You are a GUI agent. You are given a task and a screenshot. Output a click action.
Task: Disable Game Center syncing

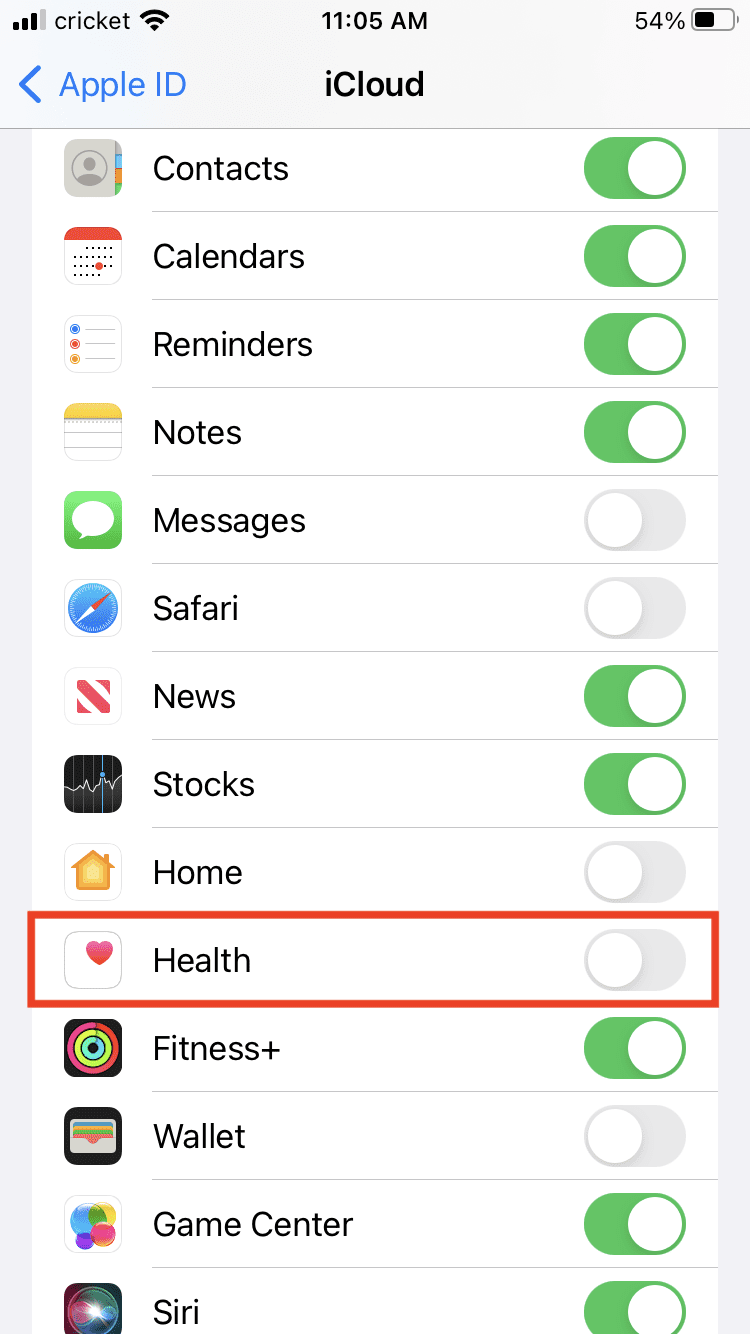pyautogui.click(x=635, y=1224)
